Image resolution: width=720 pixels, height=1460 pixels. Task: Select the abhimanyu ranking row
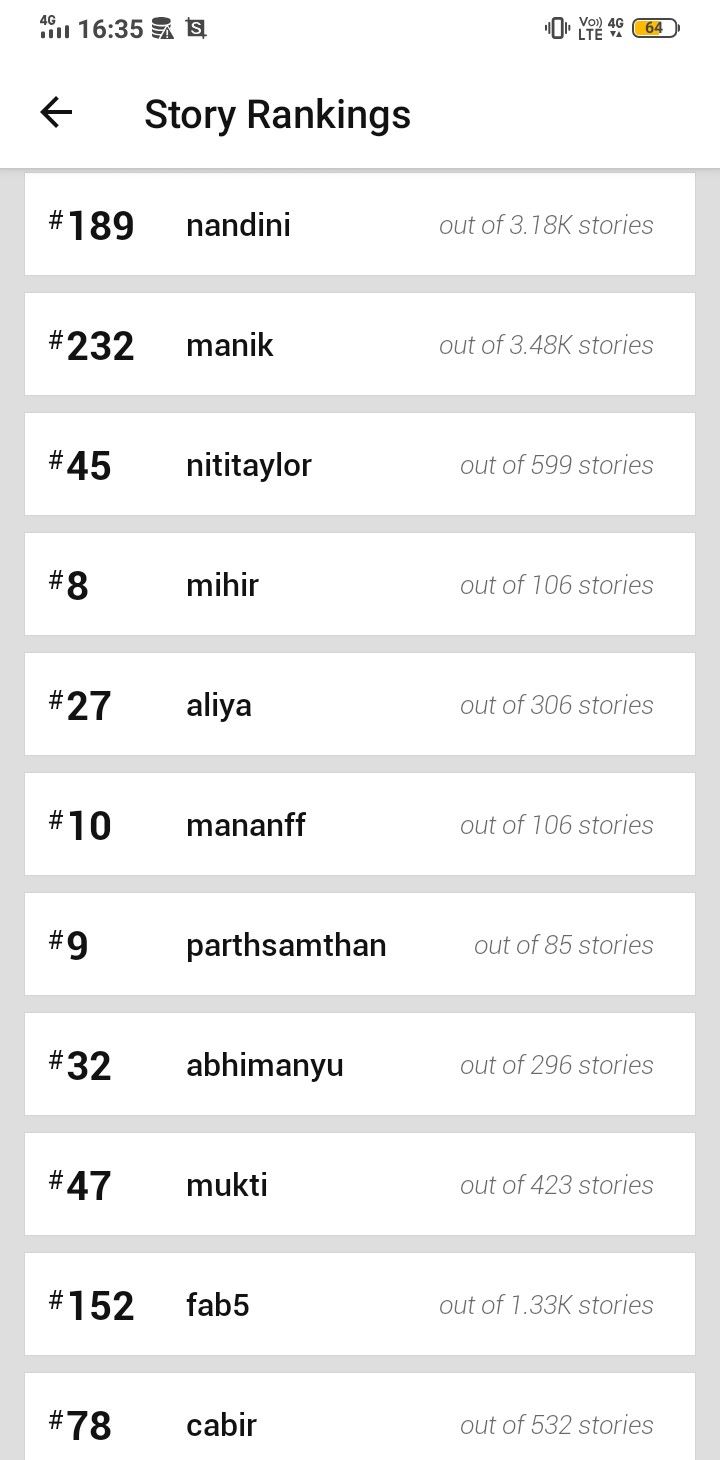[x=360, y=1064]
